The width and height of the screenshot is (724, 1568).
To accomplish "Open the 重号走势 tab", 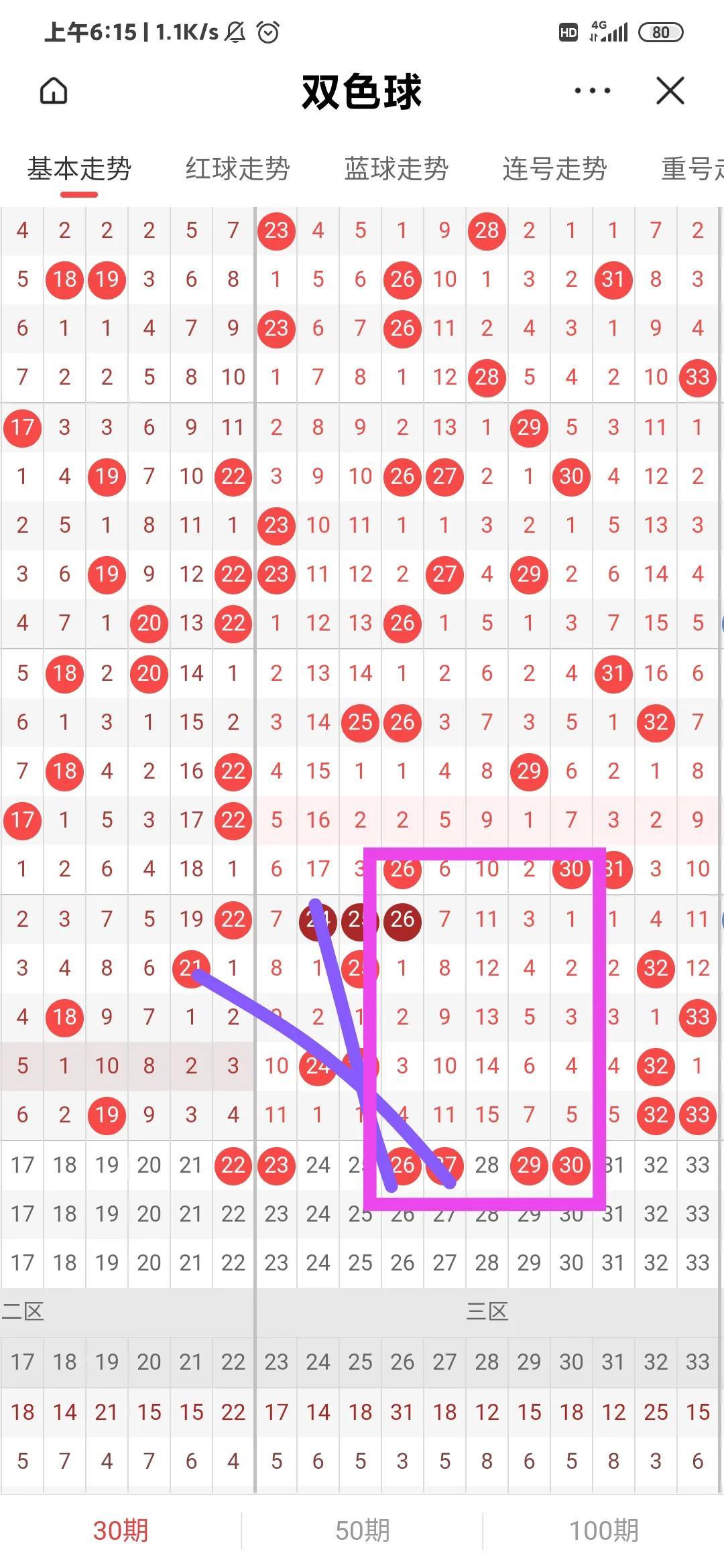I will coord(692,169).
